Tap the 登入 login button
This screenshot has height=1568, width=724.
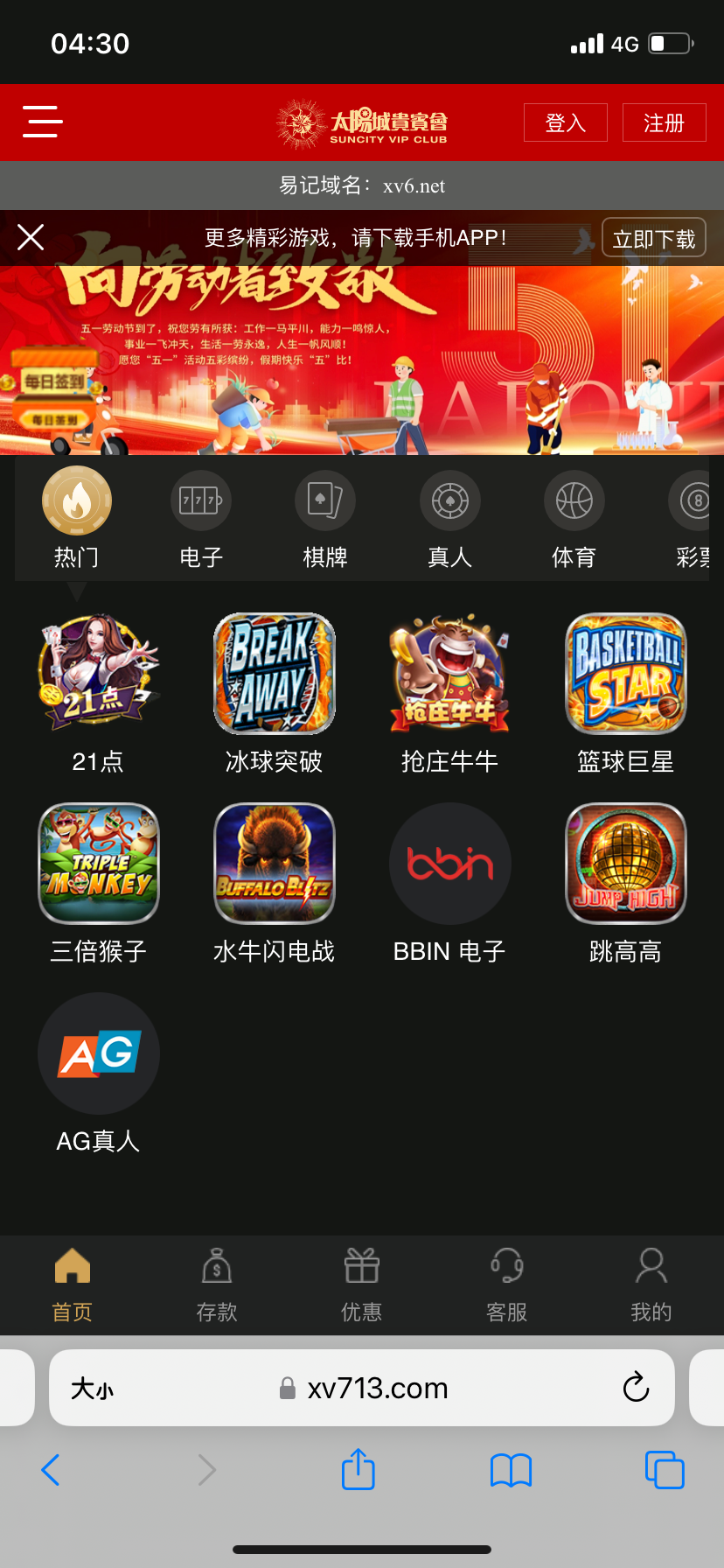click(x=565, y=122)
